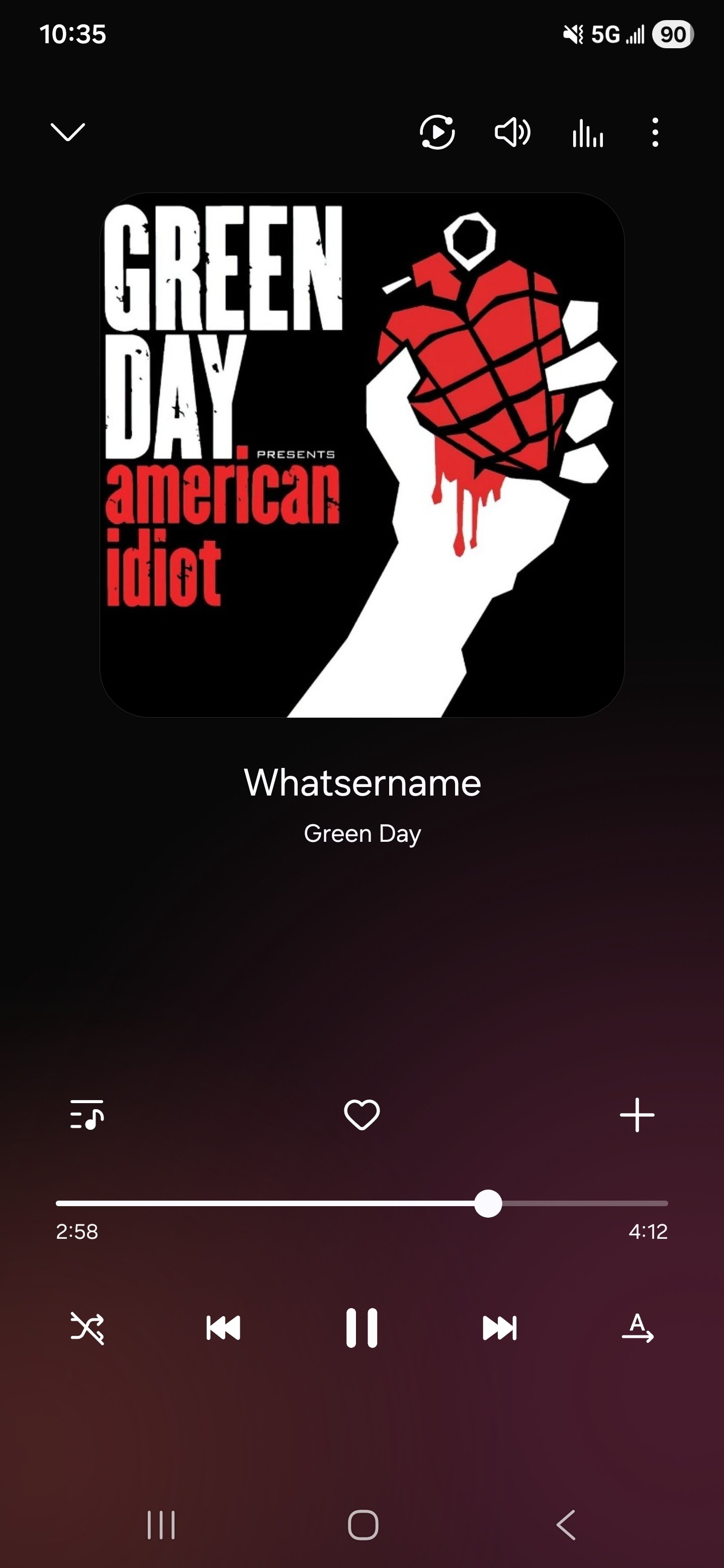Tap the playback progress bar
724x1568 pixels.
[x=361, y=1204]
